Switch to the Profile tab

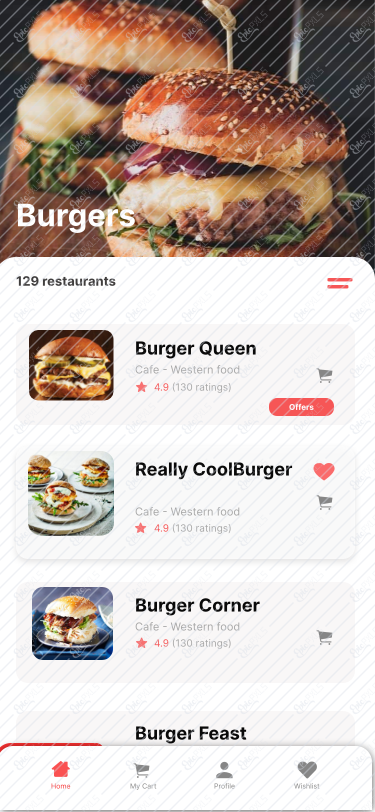click(224, 775)
